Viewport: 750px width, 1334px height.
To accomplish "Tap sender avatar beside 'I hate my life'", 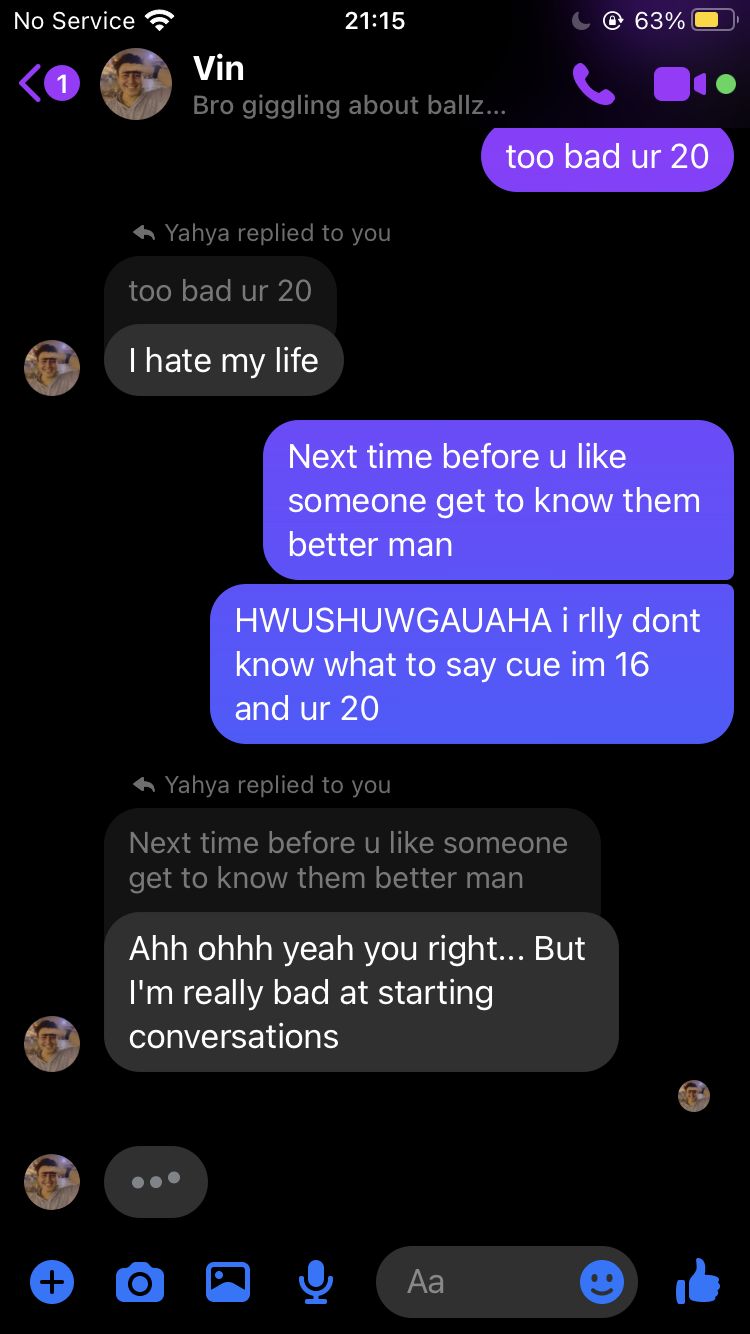I will 52,368.
